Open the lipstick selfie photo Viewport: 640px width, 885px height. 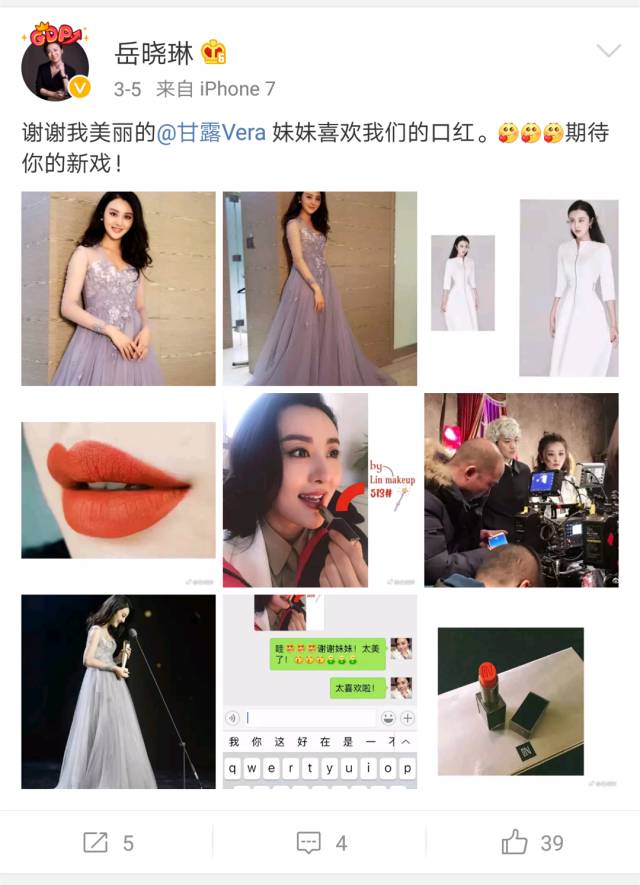(319, 490)
